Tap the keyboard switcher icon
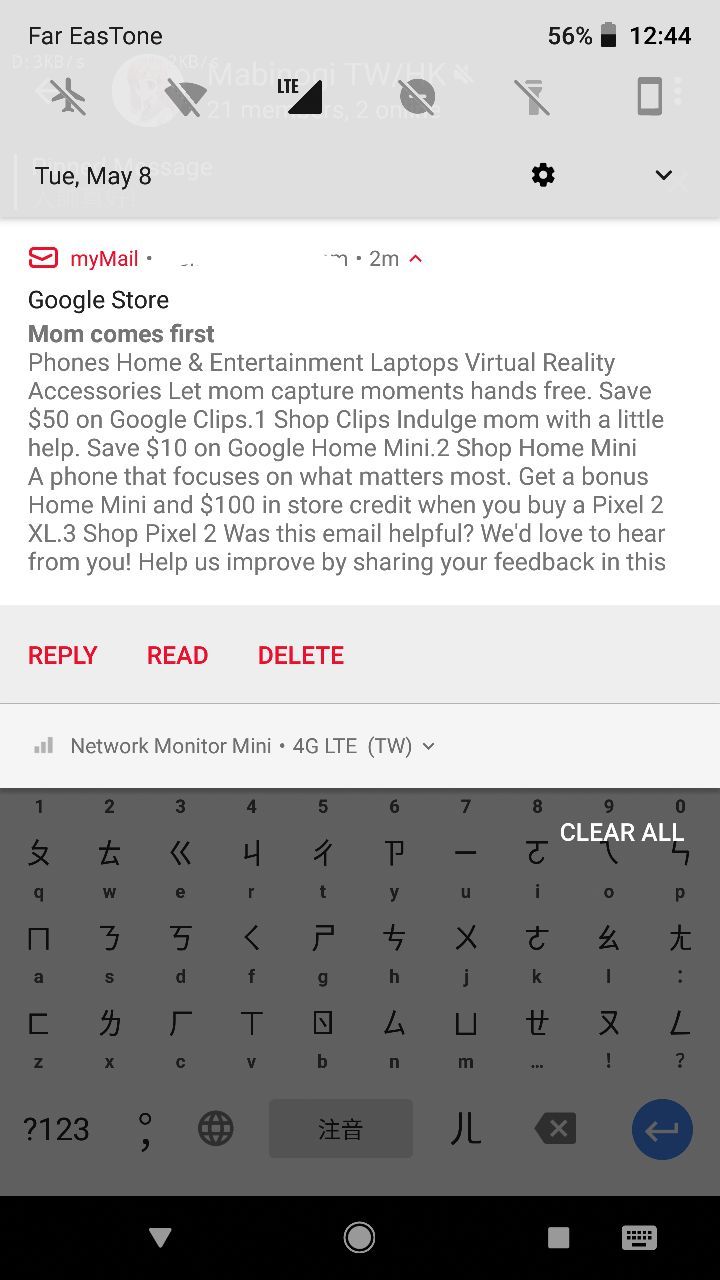Screen dimensions: 720x1280 pyautogui.click(x=639, y=1238)
